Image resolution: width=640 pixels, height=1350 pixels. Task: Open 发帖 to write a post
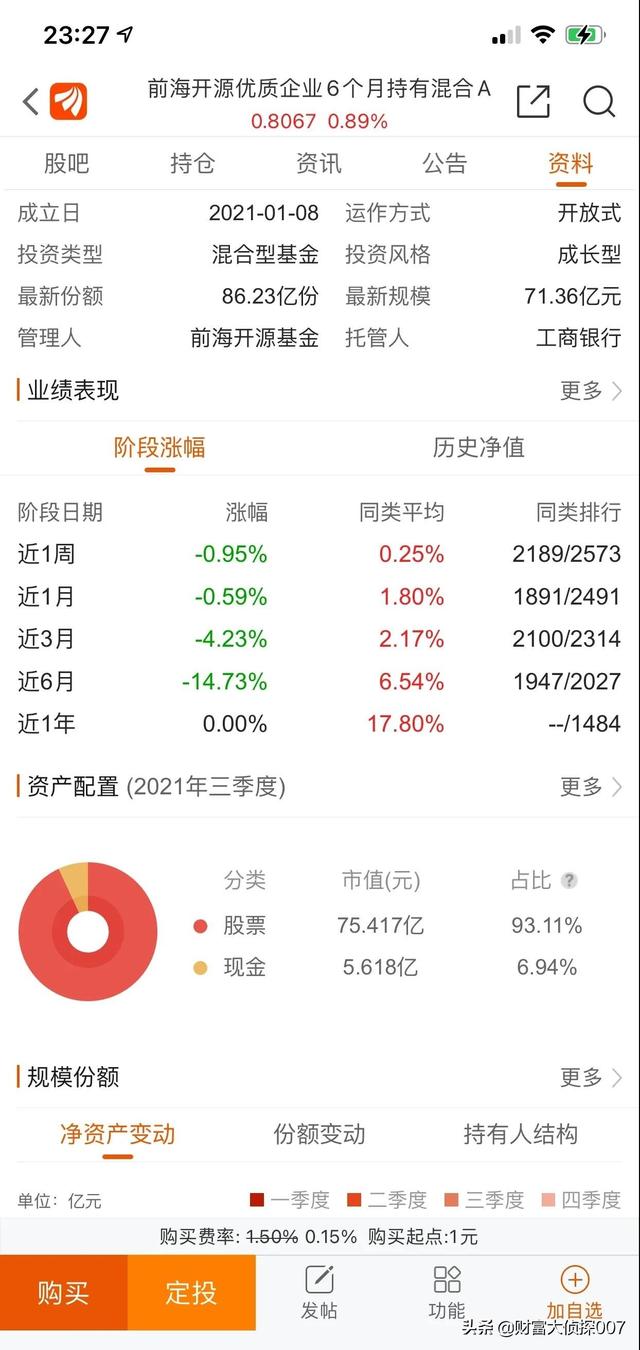pyautogui.click(x=319, y=1292)
